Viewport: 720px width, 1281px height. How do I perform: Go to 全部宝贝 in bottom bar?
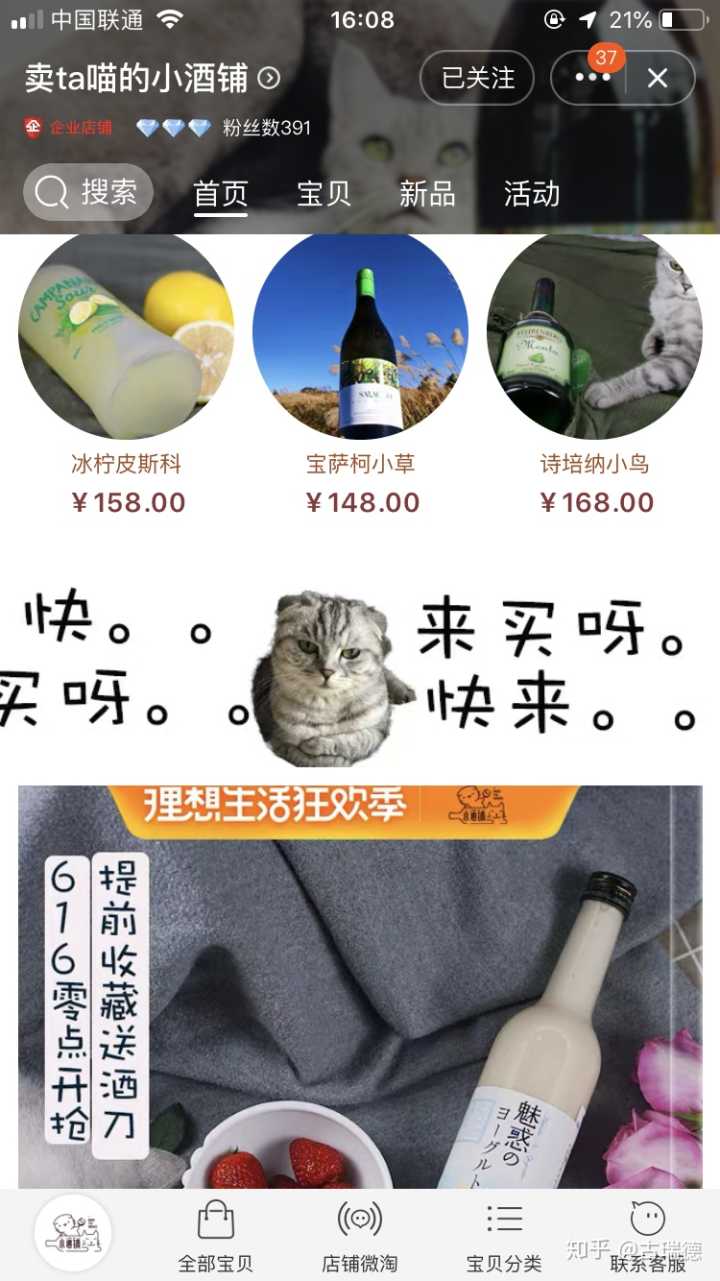pos(215,1236)
